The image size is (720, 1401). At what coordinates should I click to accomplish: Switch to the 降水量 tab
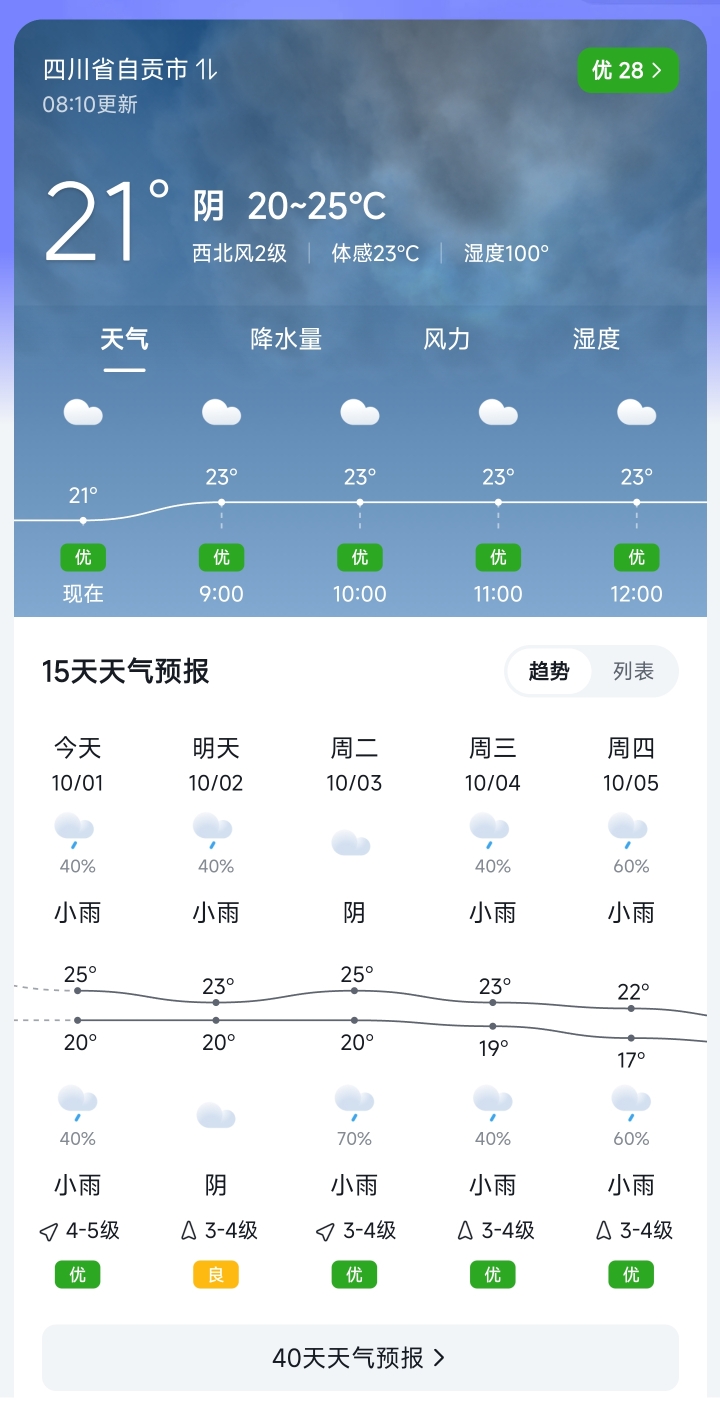coord(286,339)
